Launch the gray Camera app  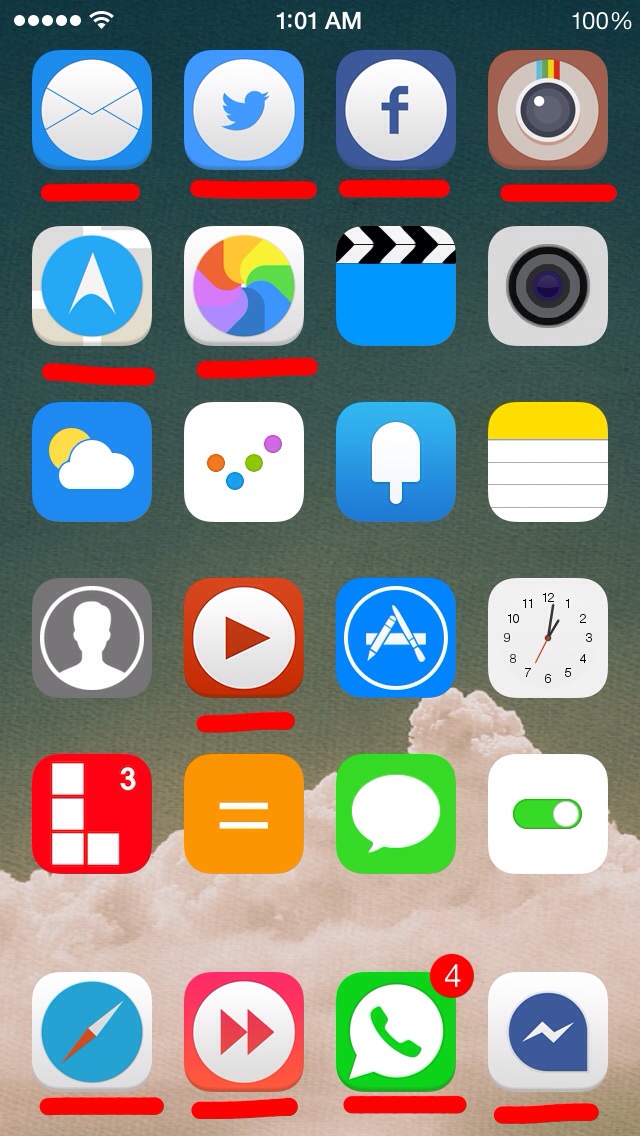(548, 285)
